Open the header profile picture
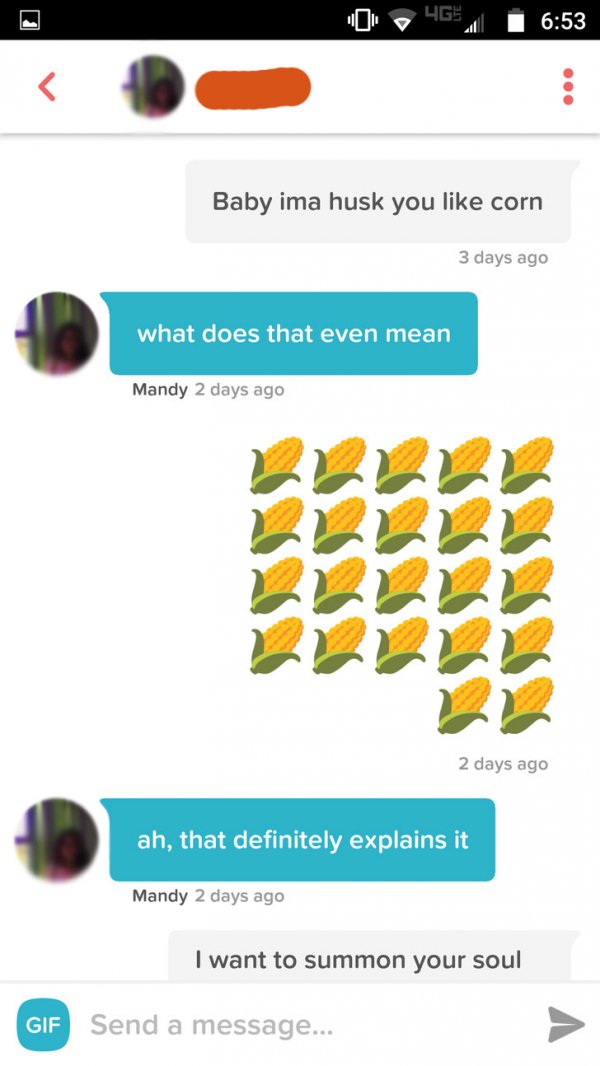The height and width of the screenshot is (1066, 600). pyautogui.click(x=154, y=87)
